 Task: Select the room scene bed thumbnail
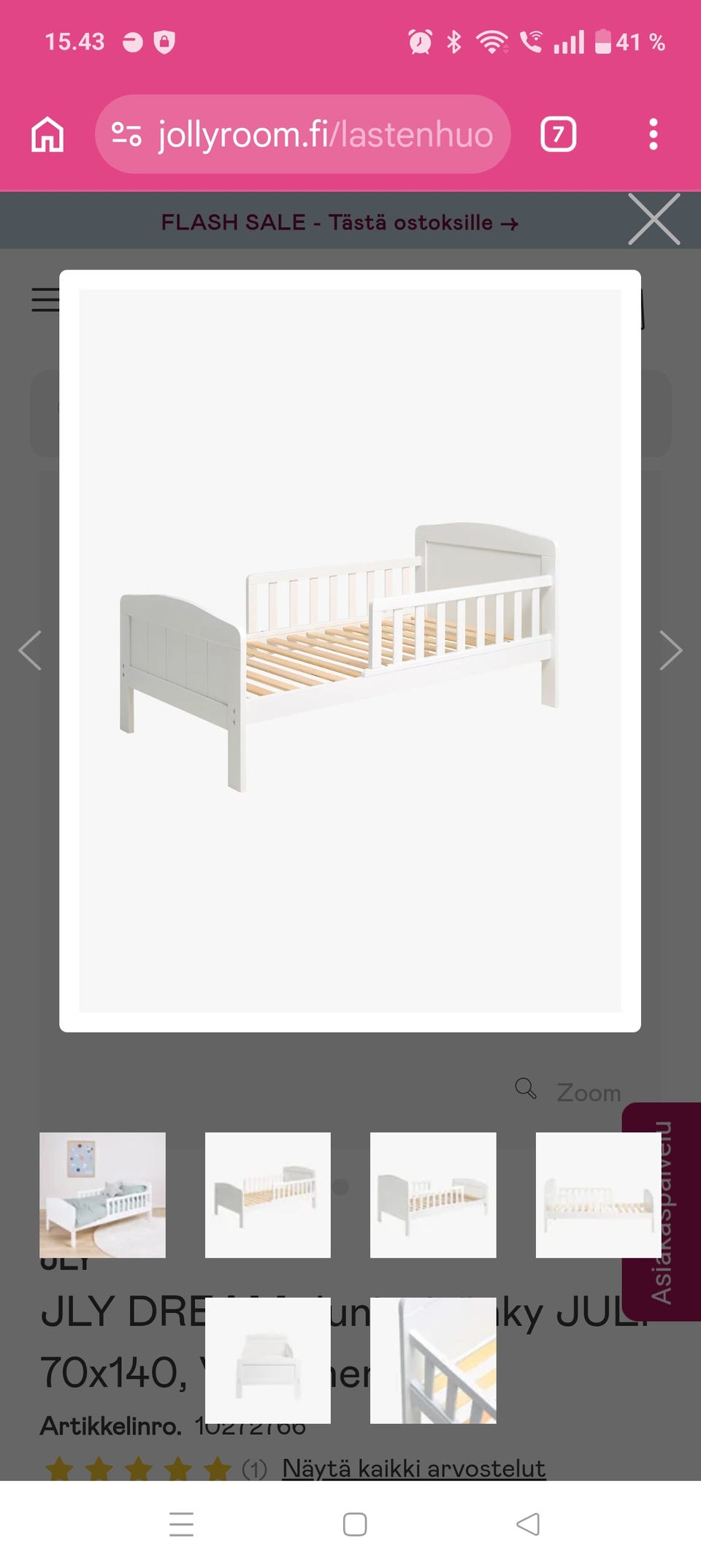click(102, 1195)
